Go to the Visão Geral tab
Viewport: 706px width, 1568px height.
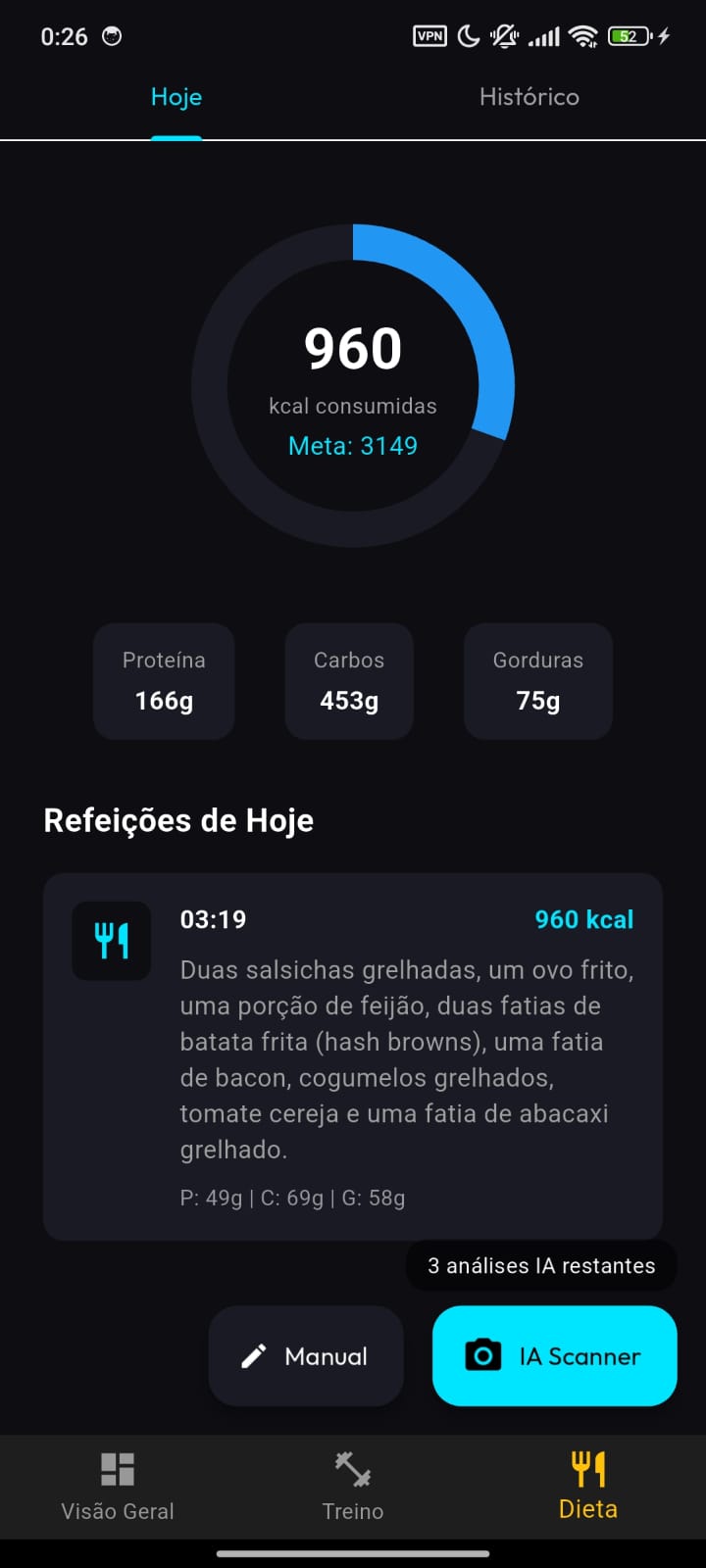coord(118,1487)
